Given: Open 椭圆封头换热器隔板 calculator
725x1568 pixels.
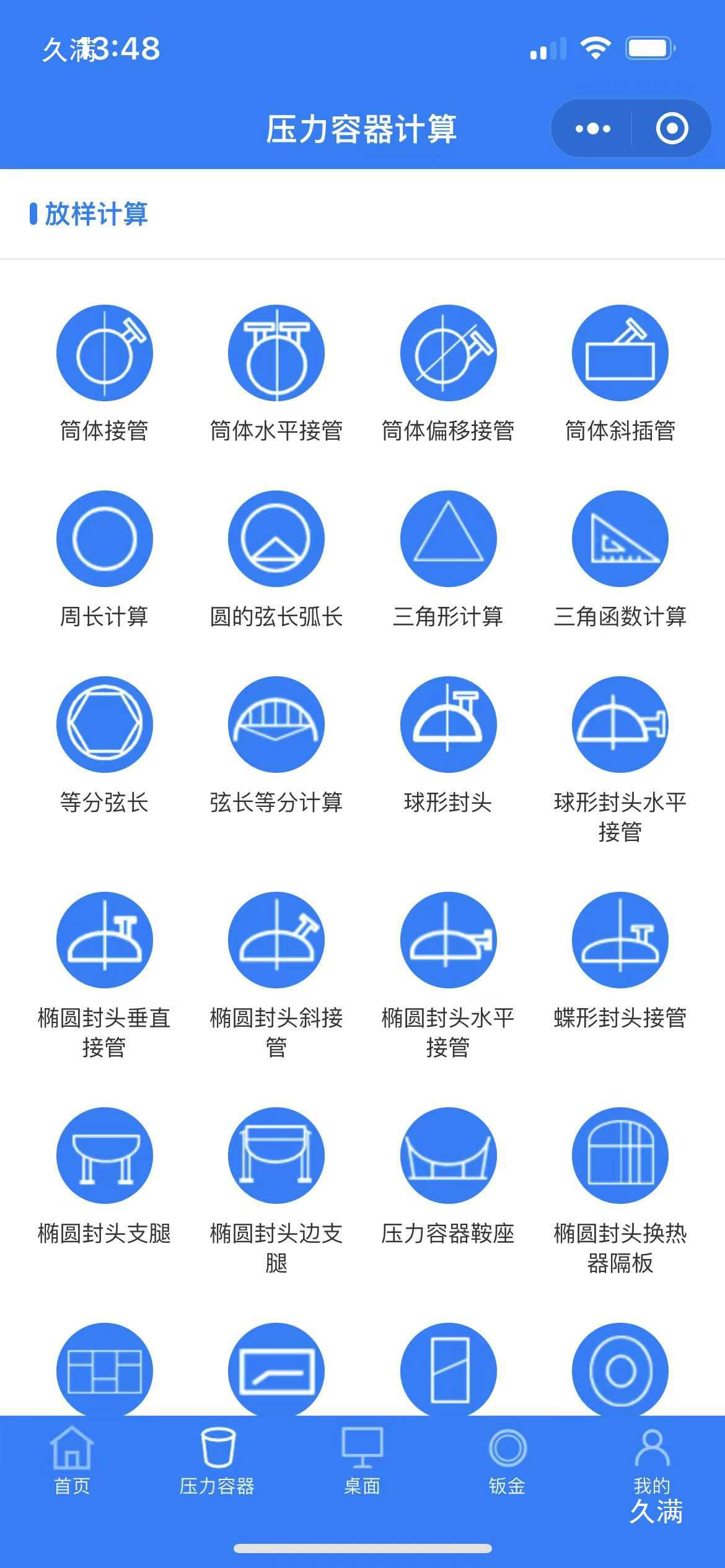Looking at the screenshot, I should (x=620, y=1155).
